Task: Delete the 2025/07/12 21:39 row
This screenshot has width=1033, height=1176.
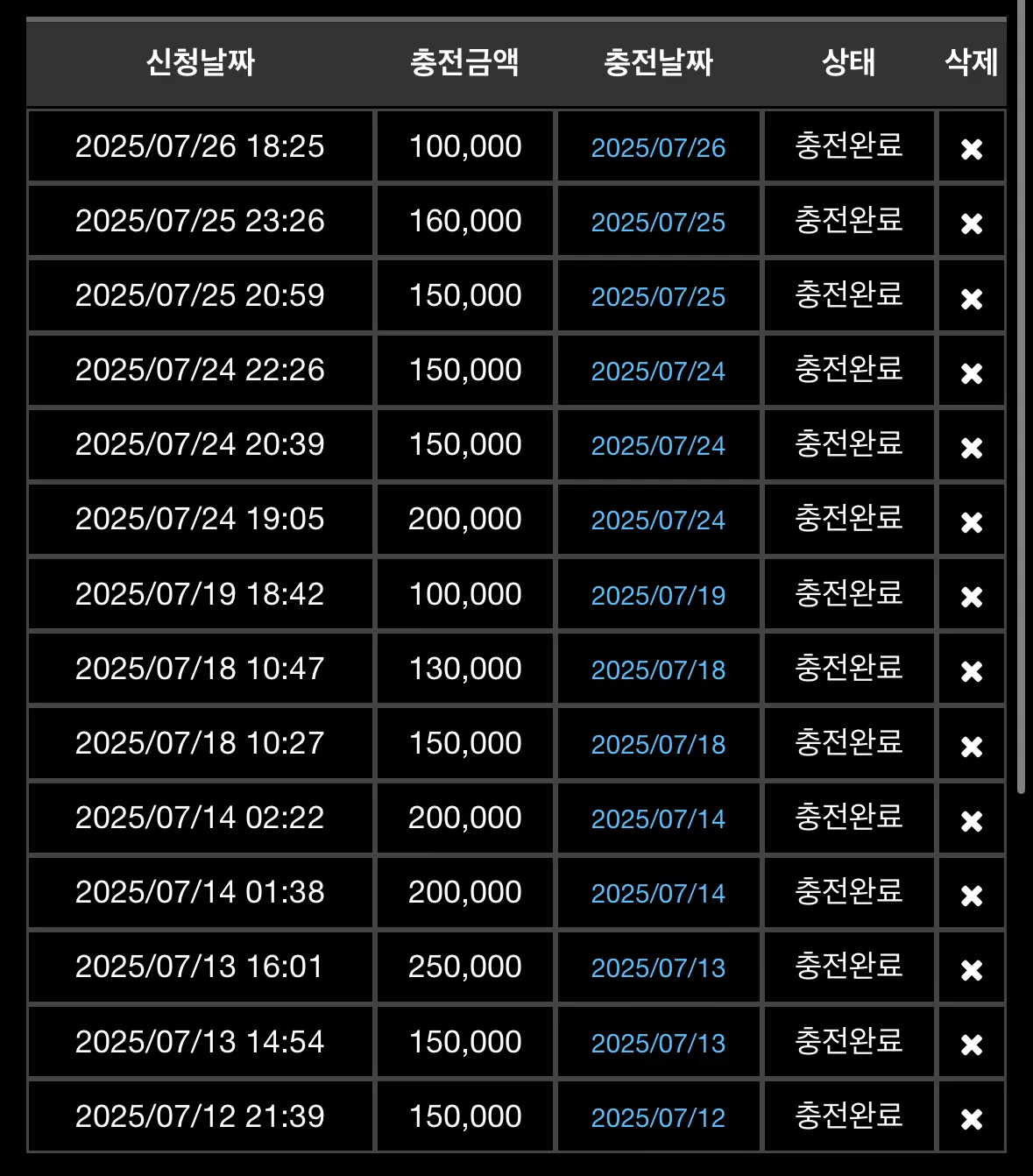Action: coord(972,1119)
